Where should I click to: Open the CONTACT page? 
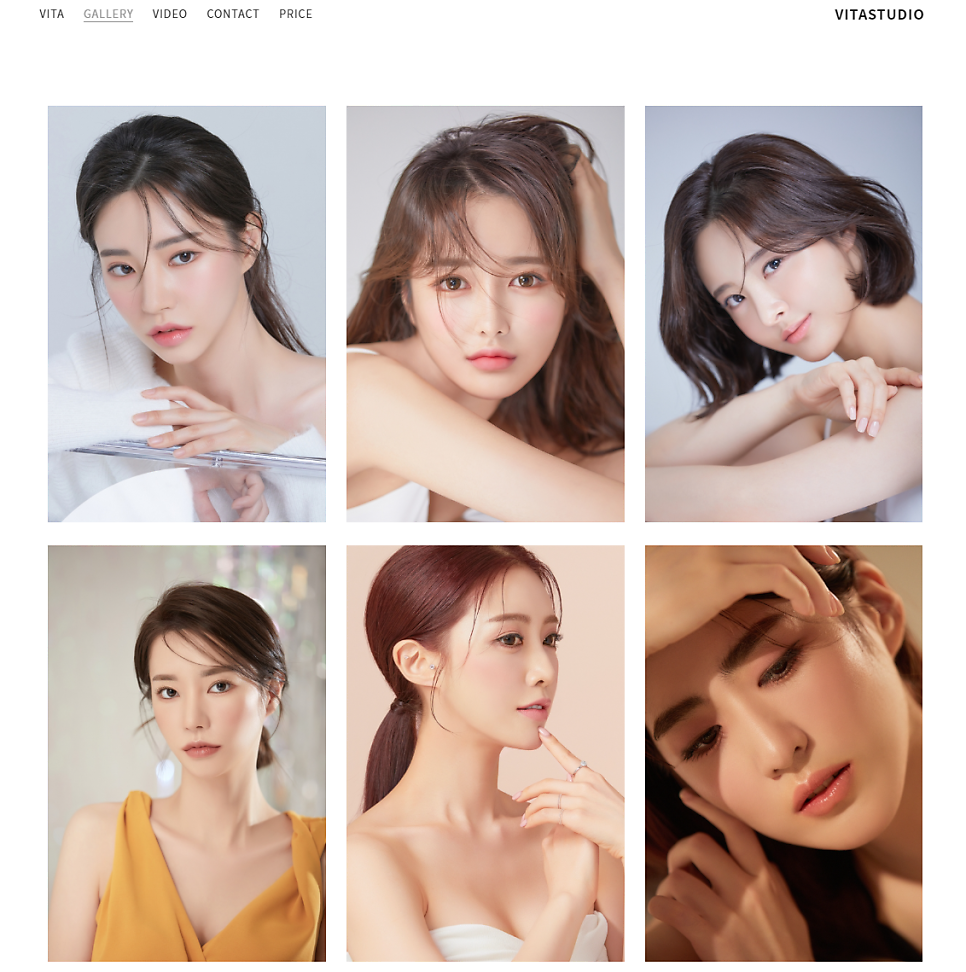pyautogui.click(x=233, y=14)
